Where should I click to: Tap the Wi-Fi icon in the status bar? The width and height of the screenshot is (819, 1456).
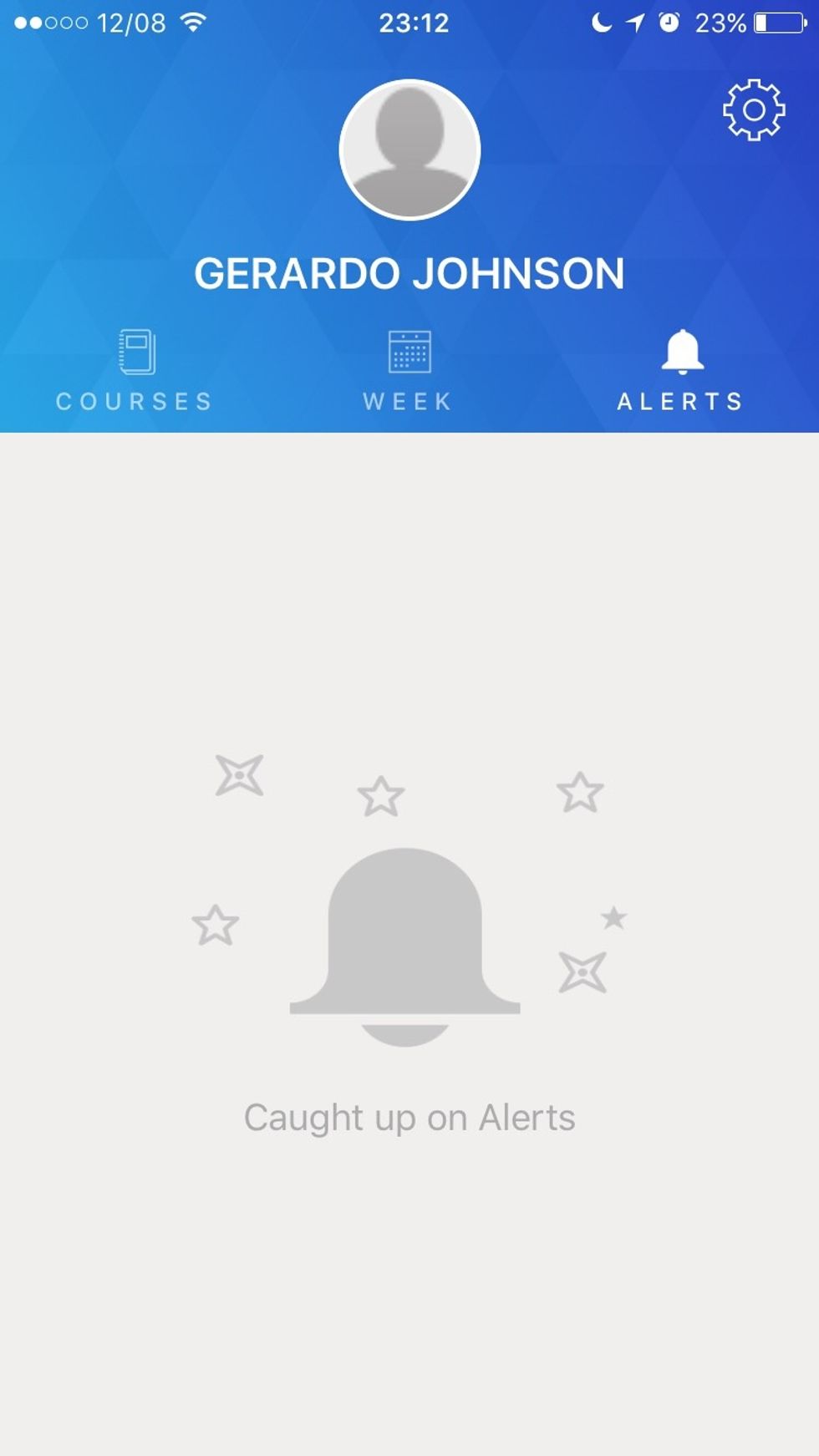point(194,22)
